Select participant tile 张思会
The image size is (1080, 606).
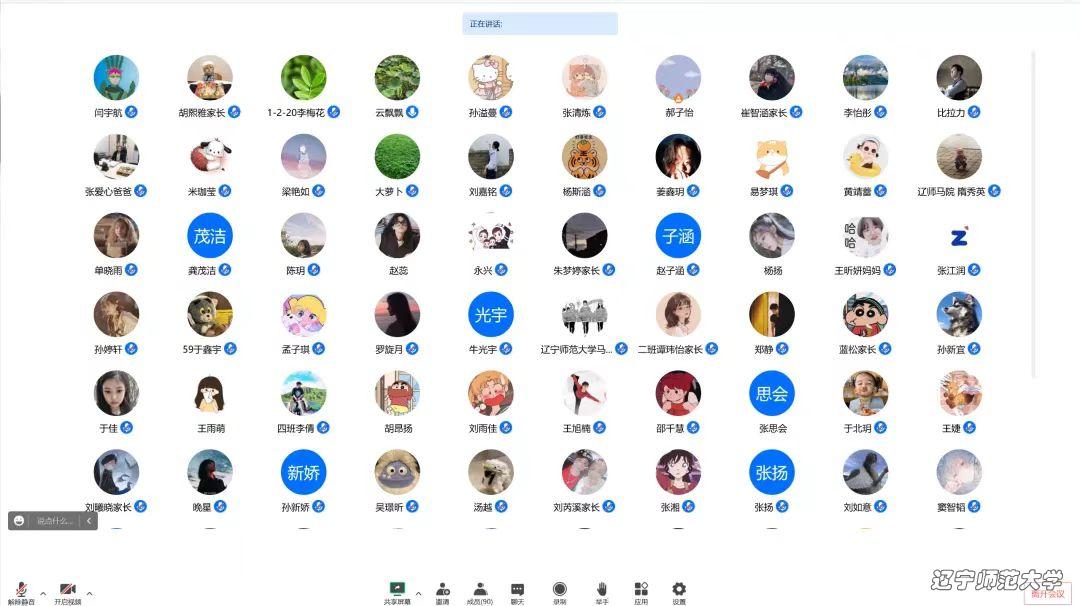click(x=772, y=394)
